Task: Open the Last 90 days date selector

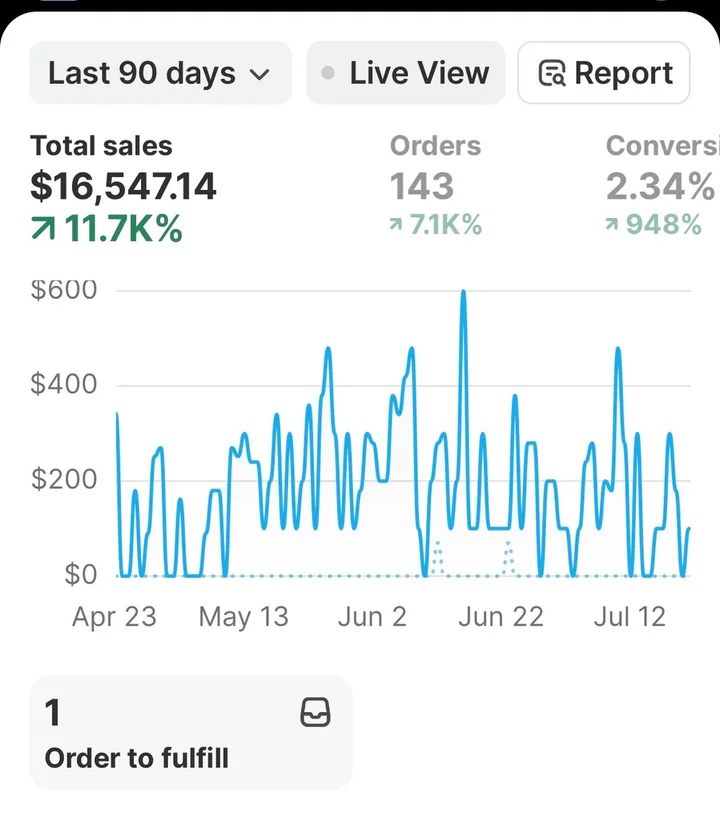Action: pos(160,72)
